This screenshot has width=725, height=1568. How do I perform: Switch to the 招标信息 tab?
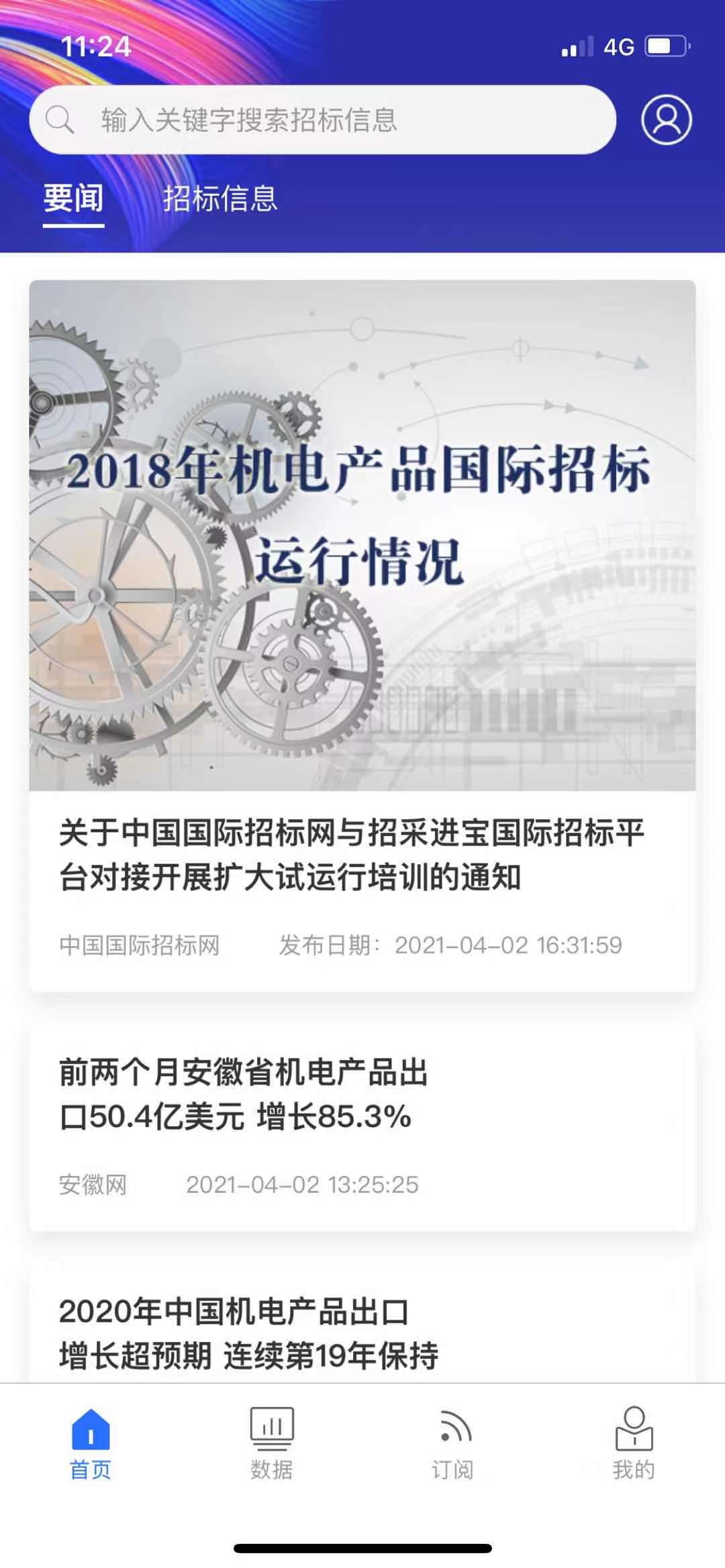(x=220, y=199)
